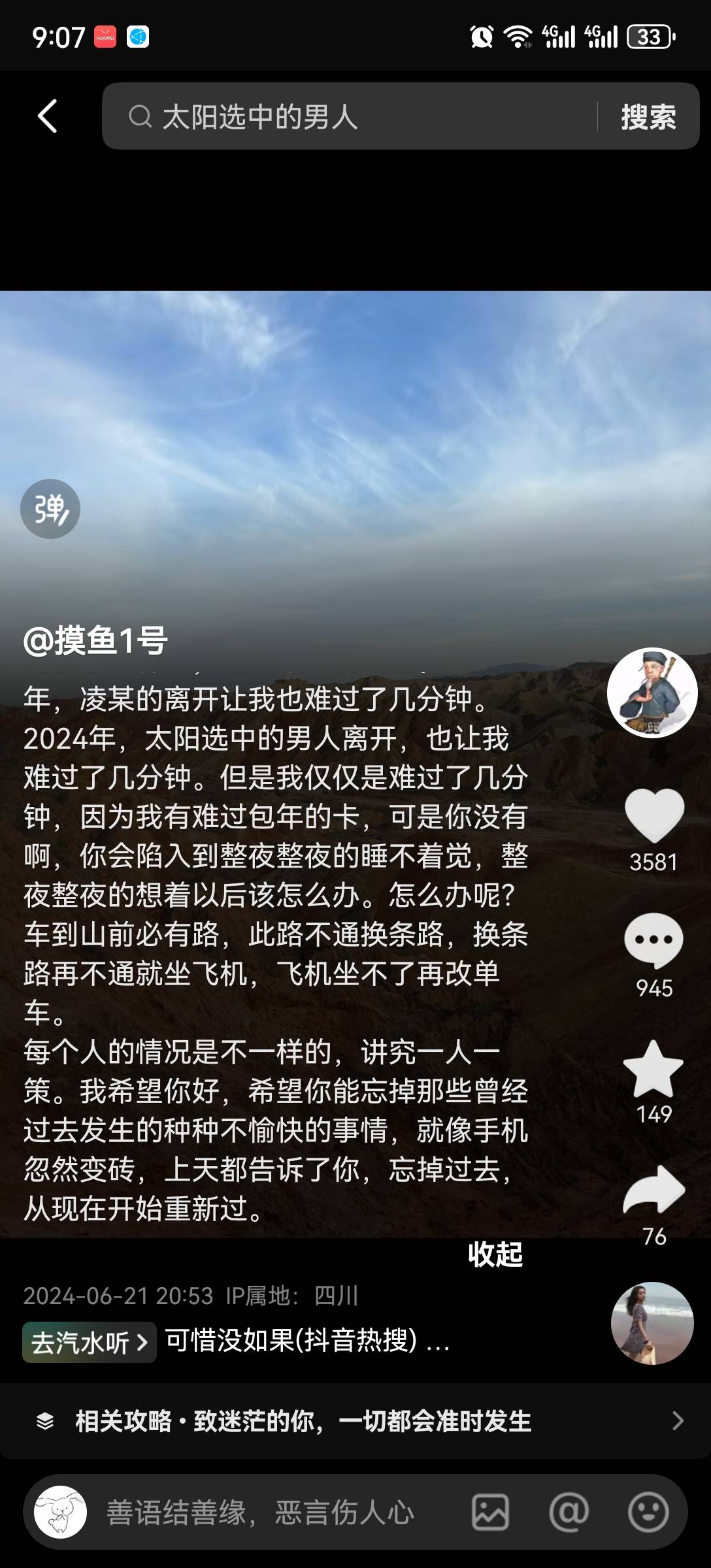This screenshot has width=711, height=1568.
Task: Toggle danmaku with the 弹 icon
Action: coord(50,509)
